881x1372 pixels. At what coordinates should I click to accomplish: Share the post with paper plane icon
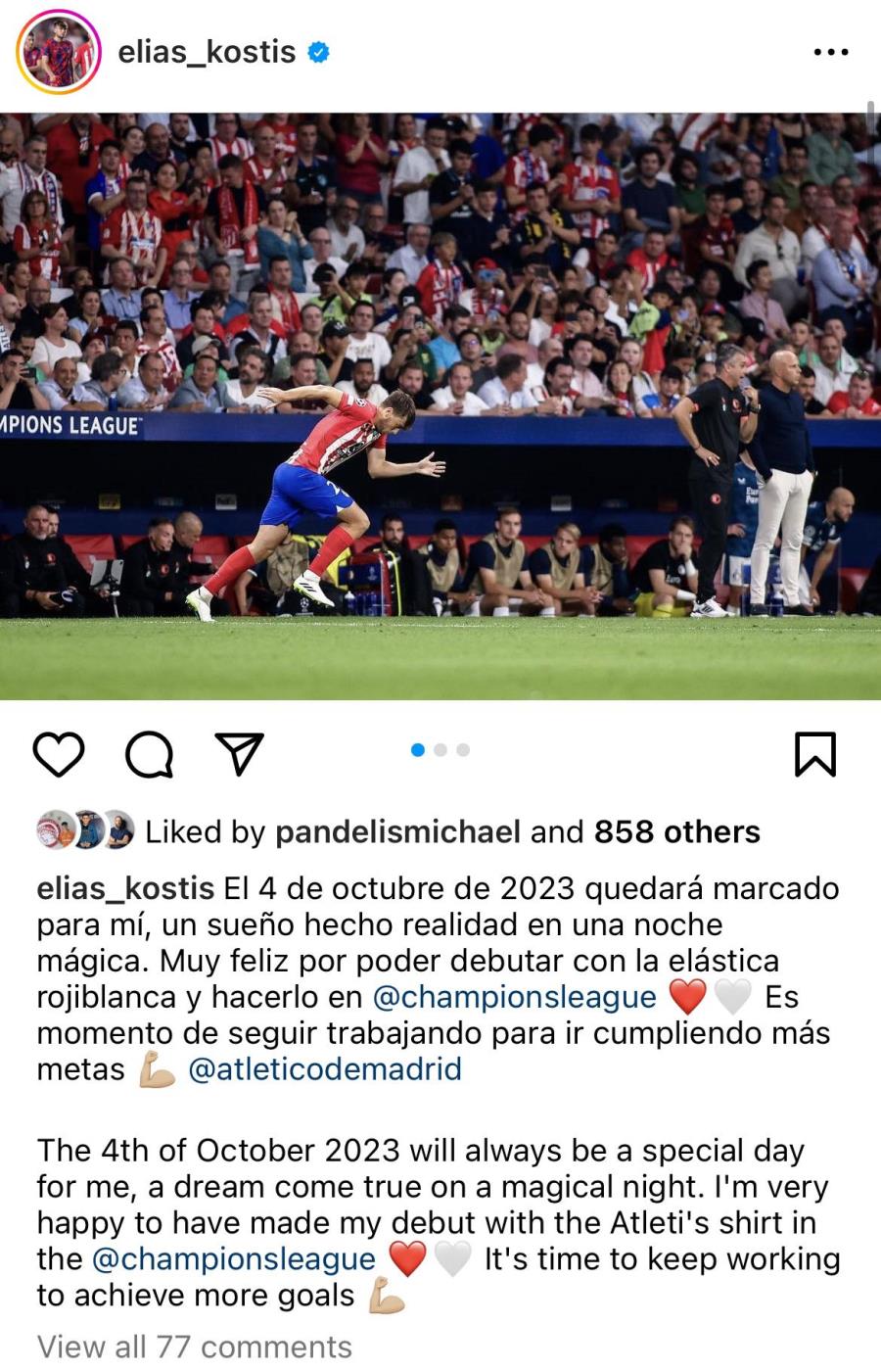[x=239, y=754]
